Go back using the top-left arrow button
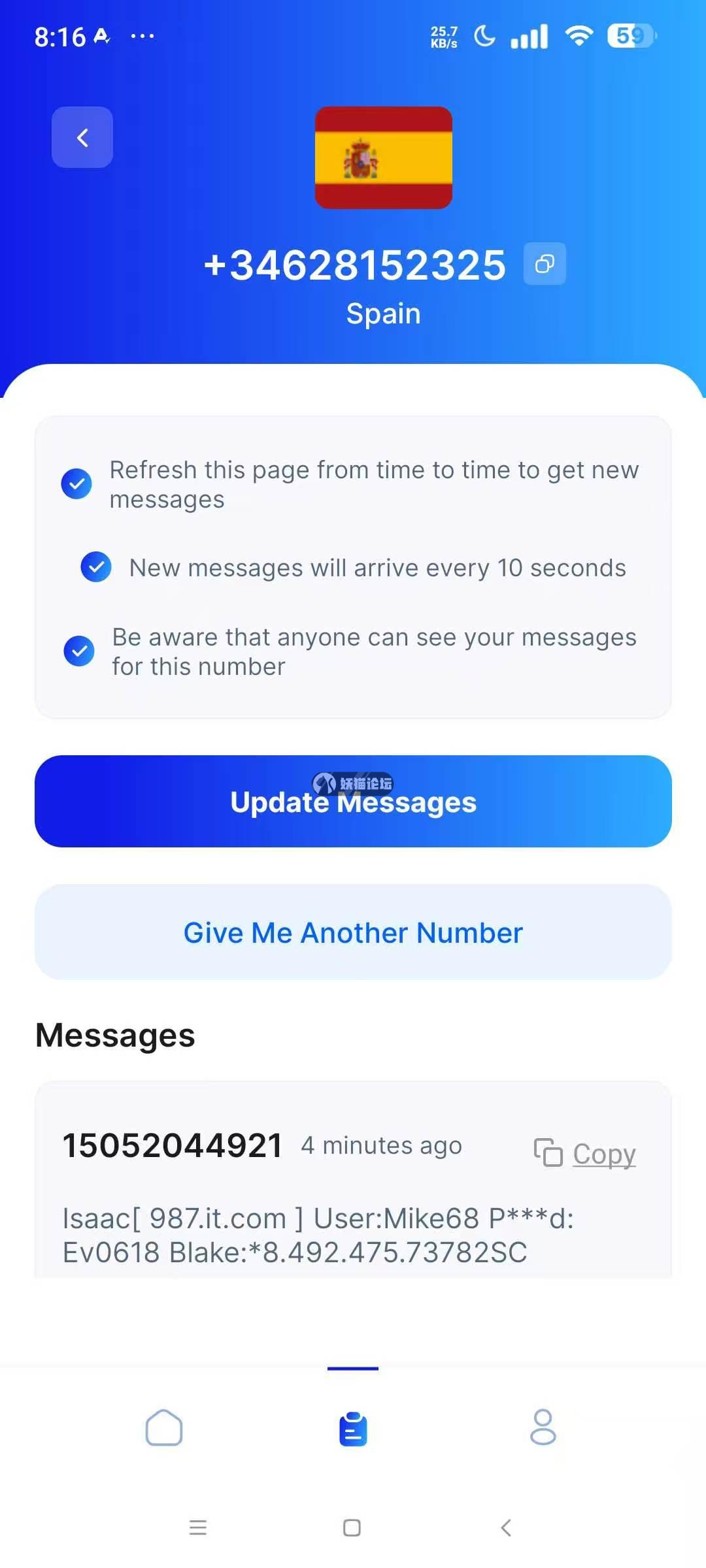Image resolution: width=706 pixels, height=1568 pixels. coord(82,137)
